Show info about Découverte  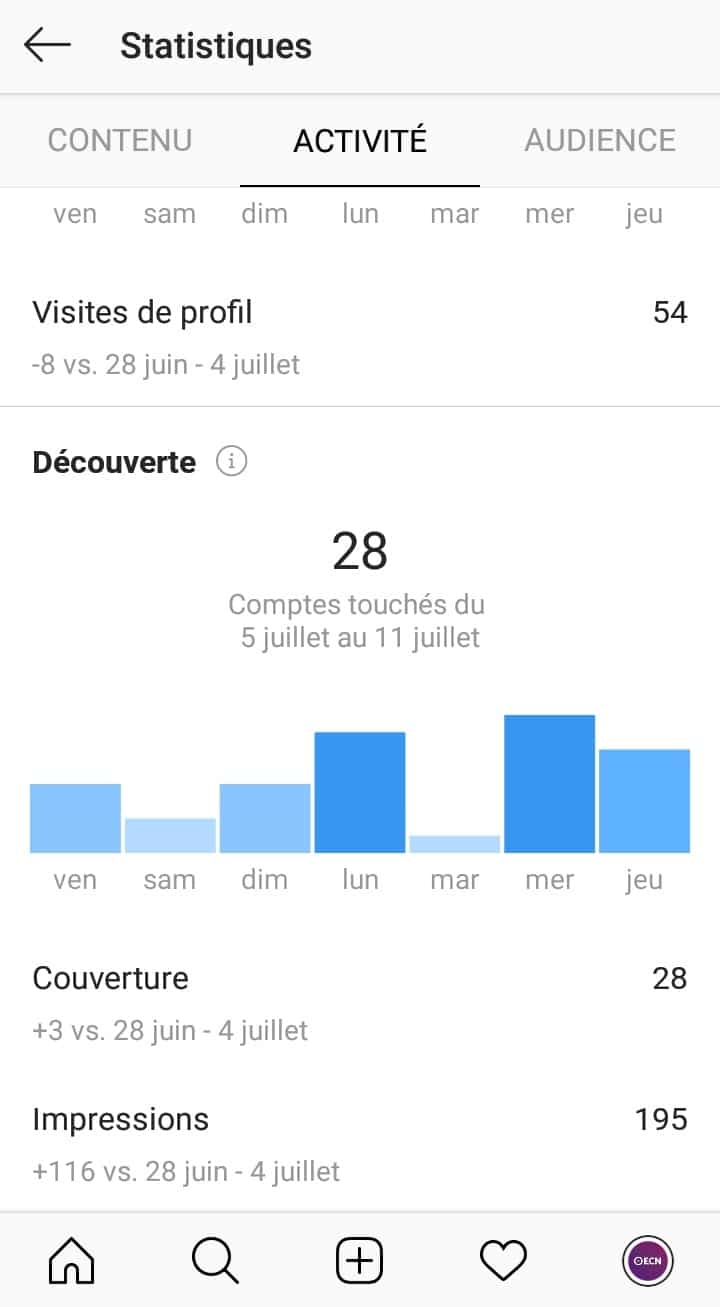231,462
